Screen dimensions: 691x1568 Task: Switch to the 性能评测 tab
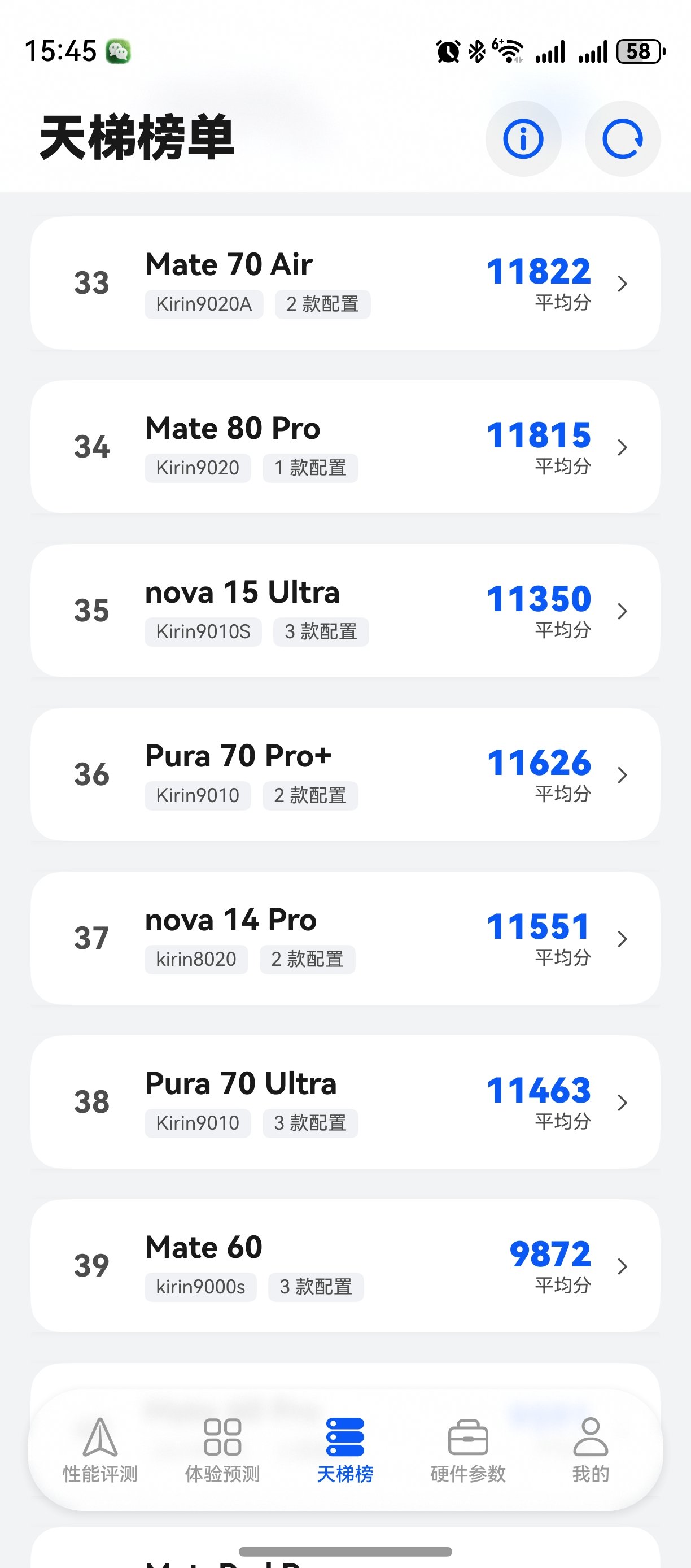tap(100, 1450)
